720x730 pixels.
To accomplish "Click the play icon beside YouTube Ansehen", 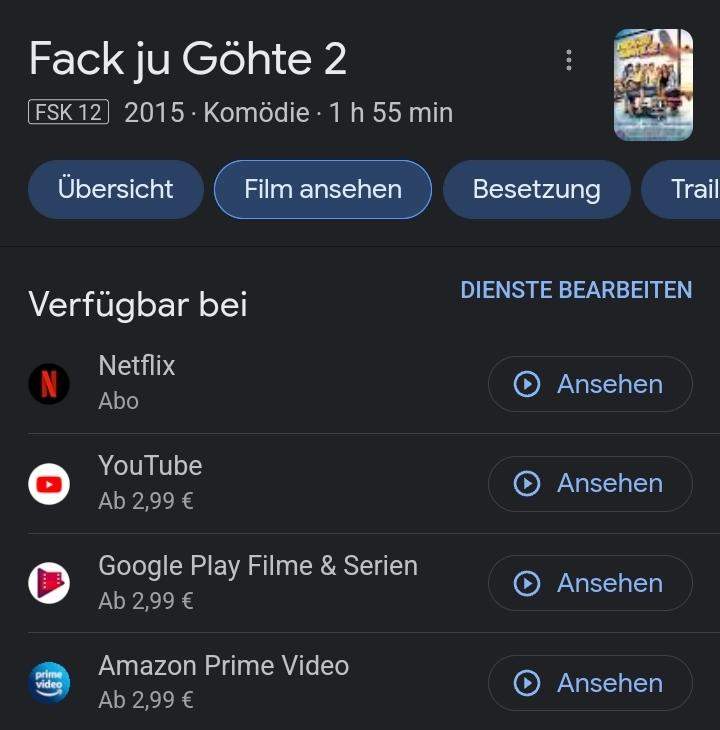I will [527, 484].
